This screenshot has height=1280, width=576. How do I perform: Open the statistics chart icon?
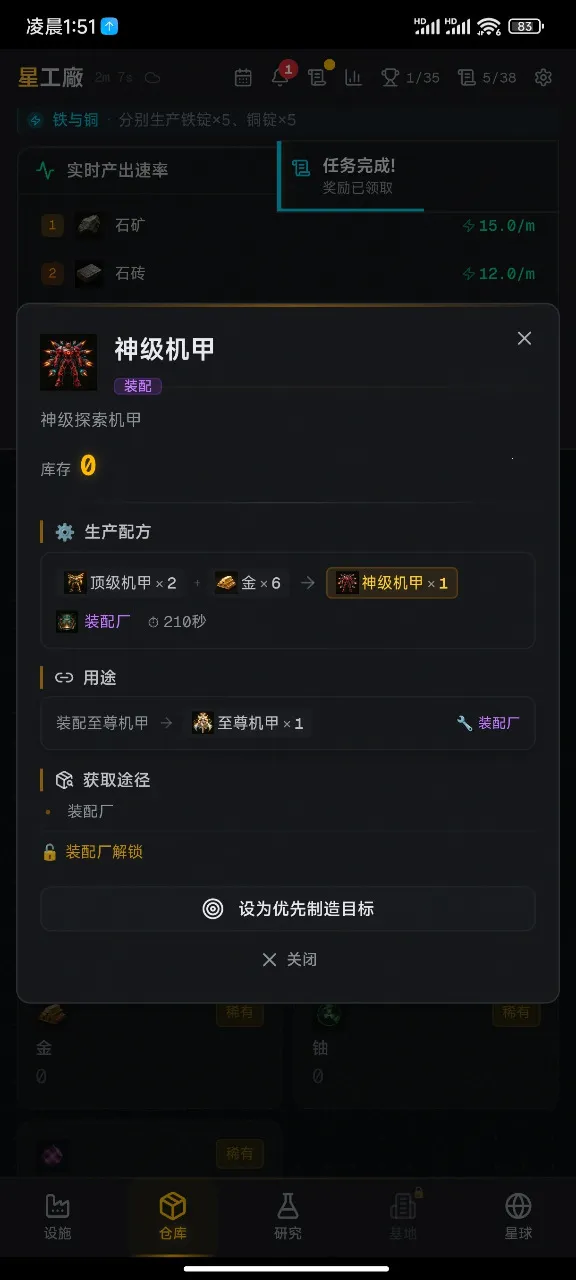(x=353, y=77)
